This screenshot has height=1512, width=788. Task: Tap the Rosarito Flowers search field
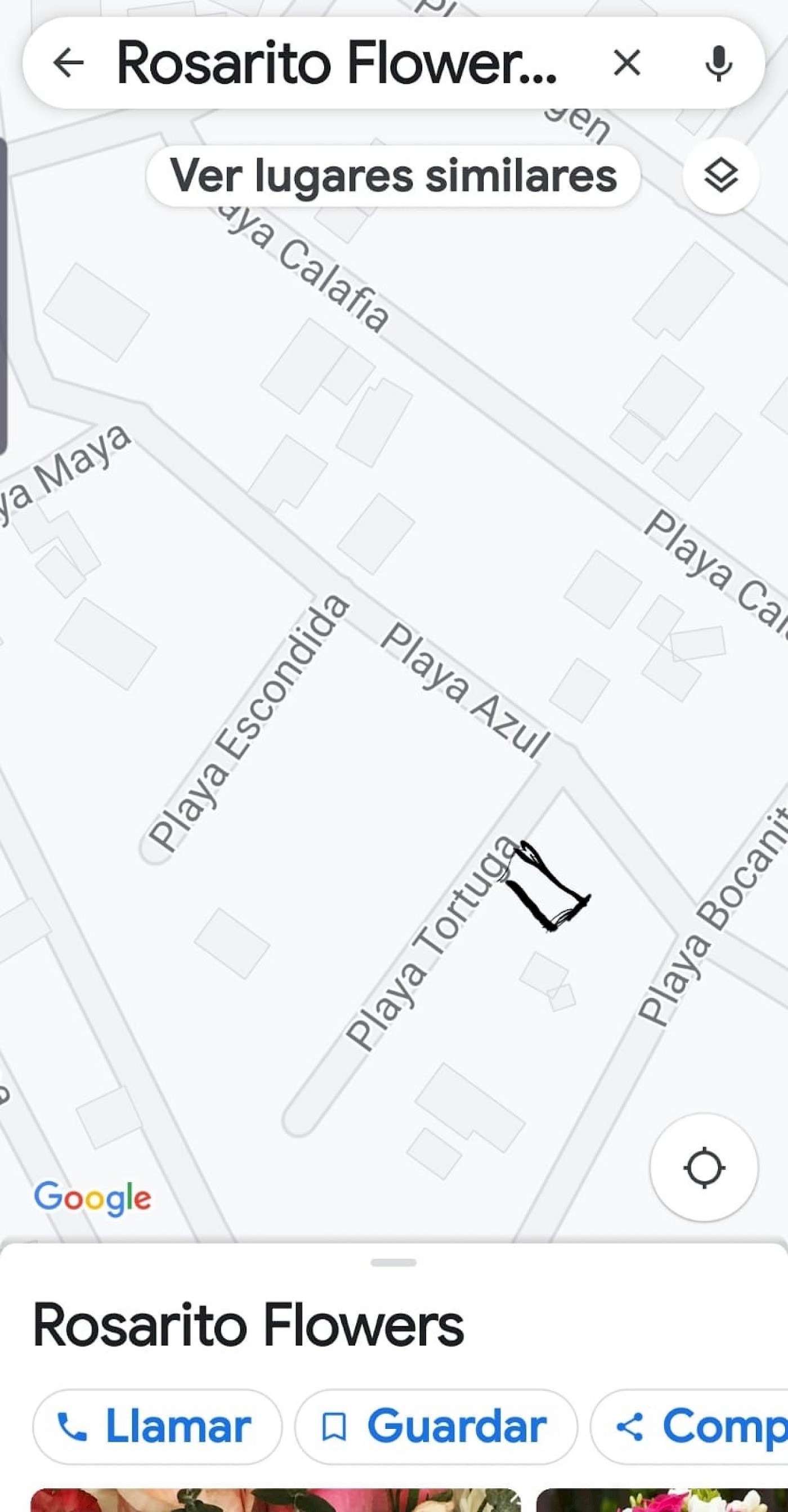point(337,63)
